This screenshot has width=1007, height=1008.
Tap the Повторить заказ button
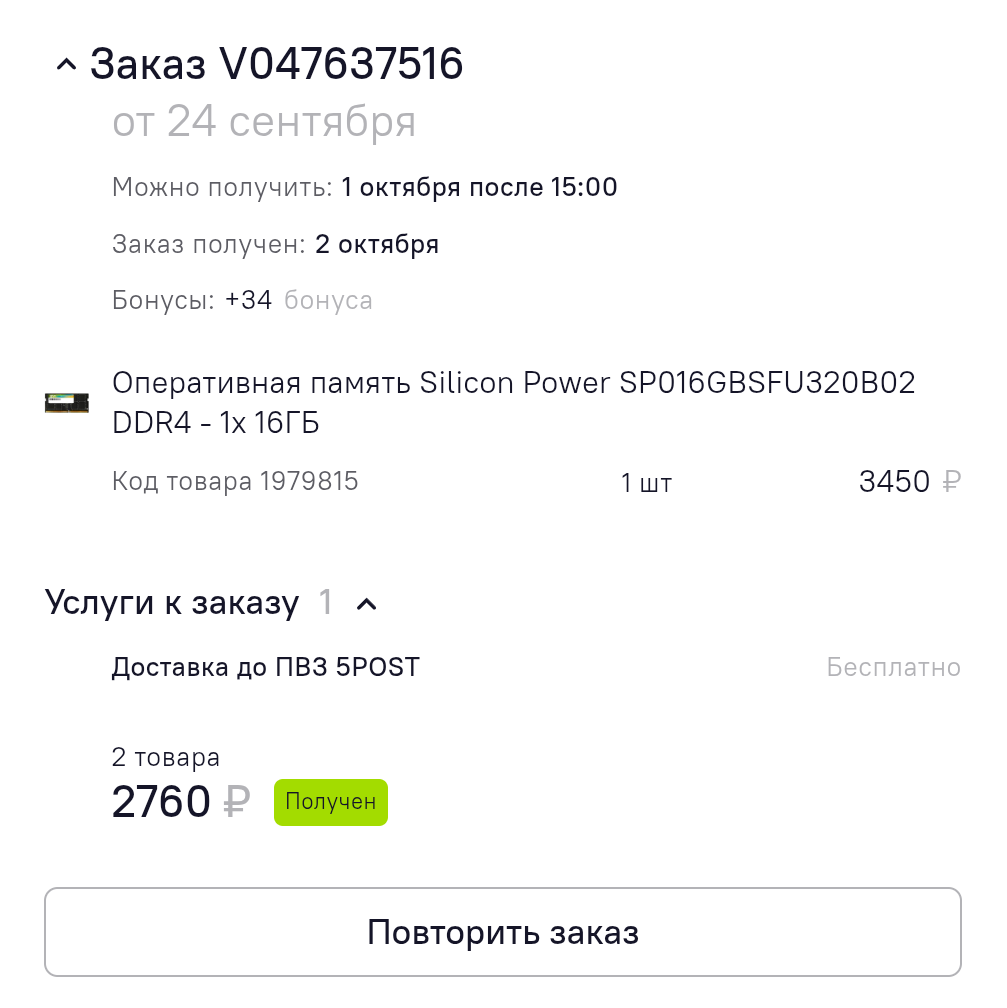tap(503, 932)
